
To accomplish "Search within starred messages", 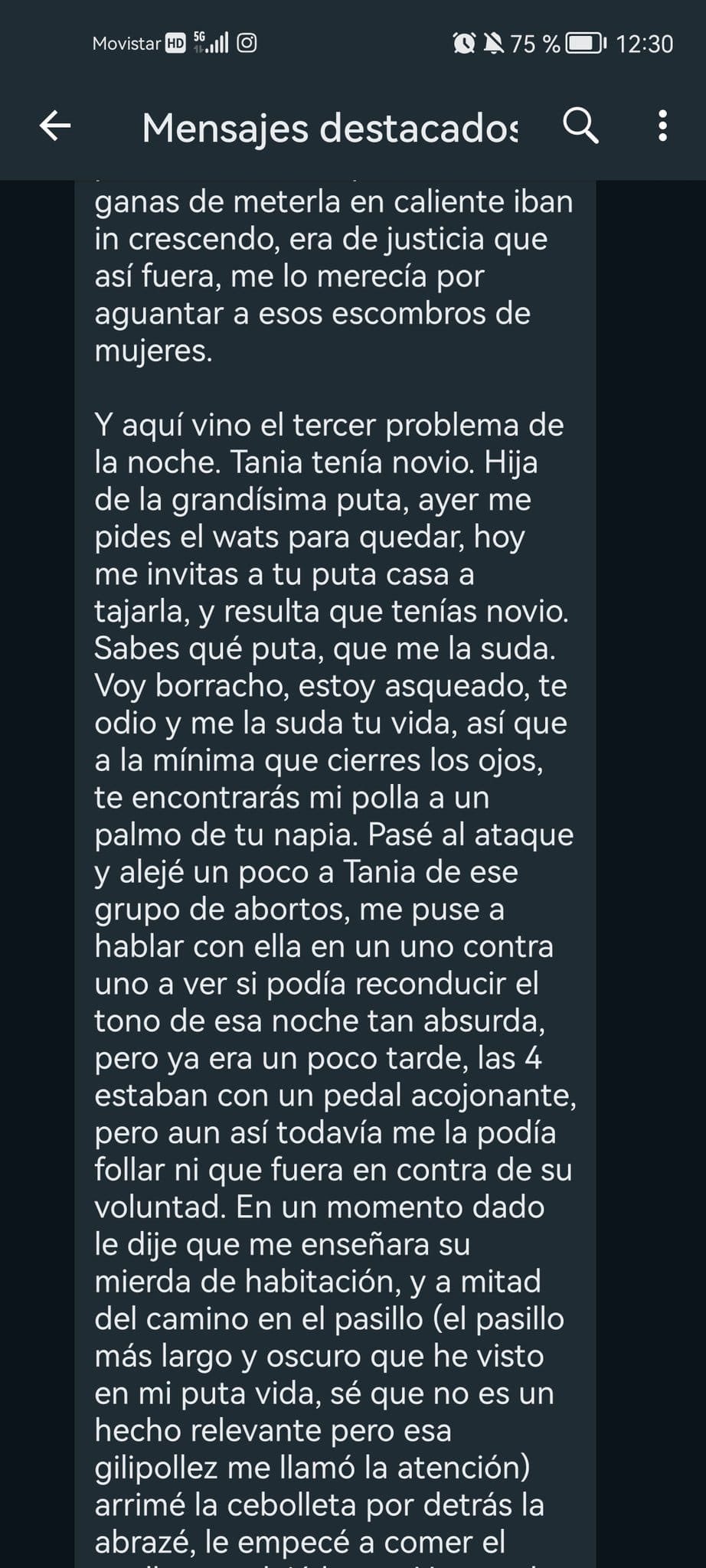I will coord(580,126).
